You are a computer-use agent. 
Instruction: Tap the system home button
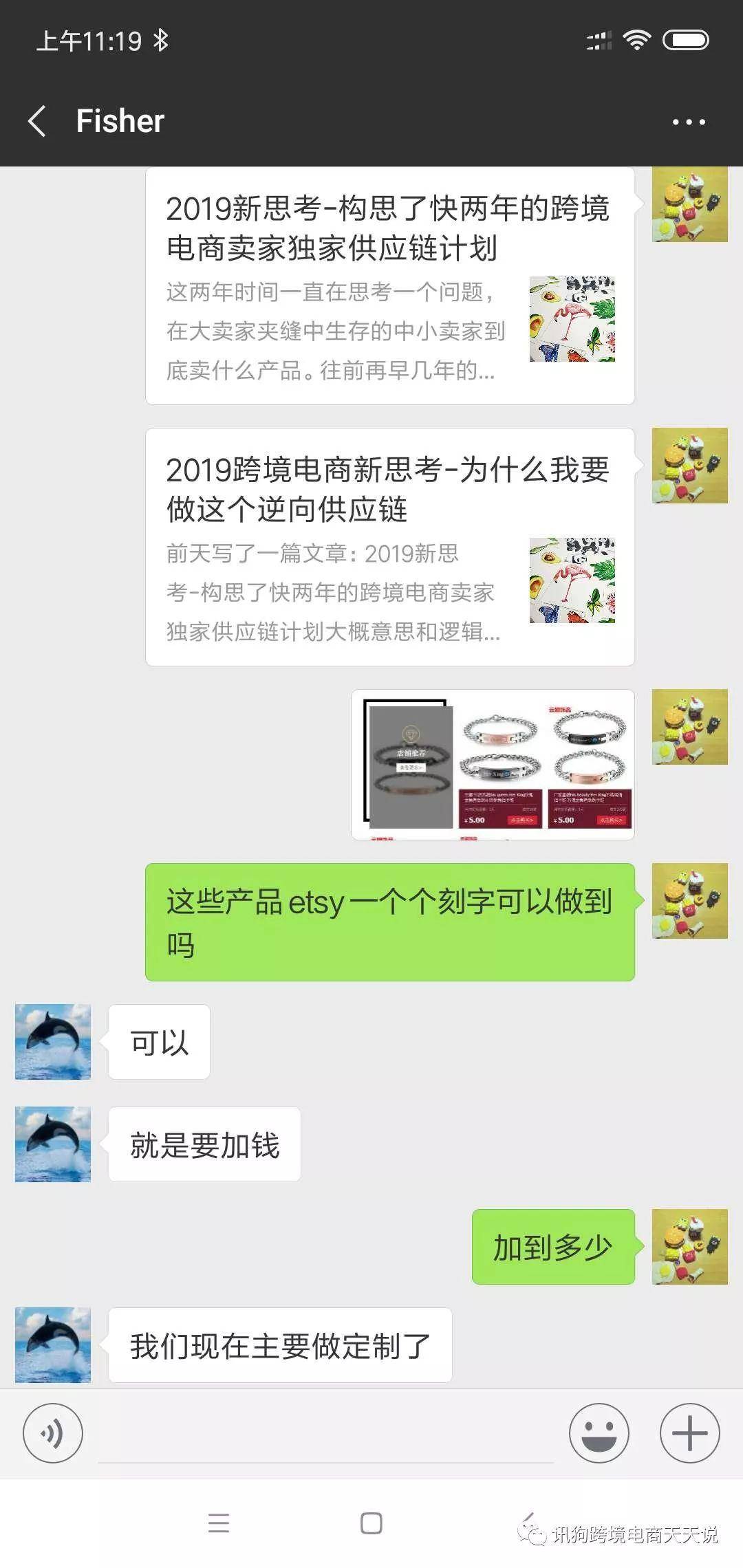[x=371, y=1523]
